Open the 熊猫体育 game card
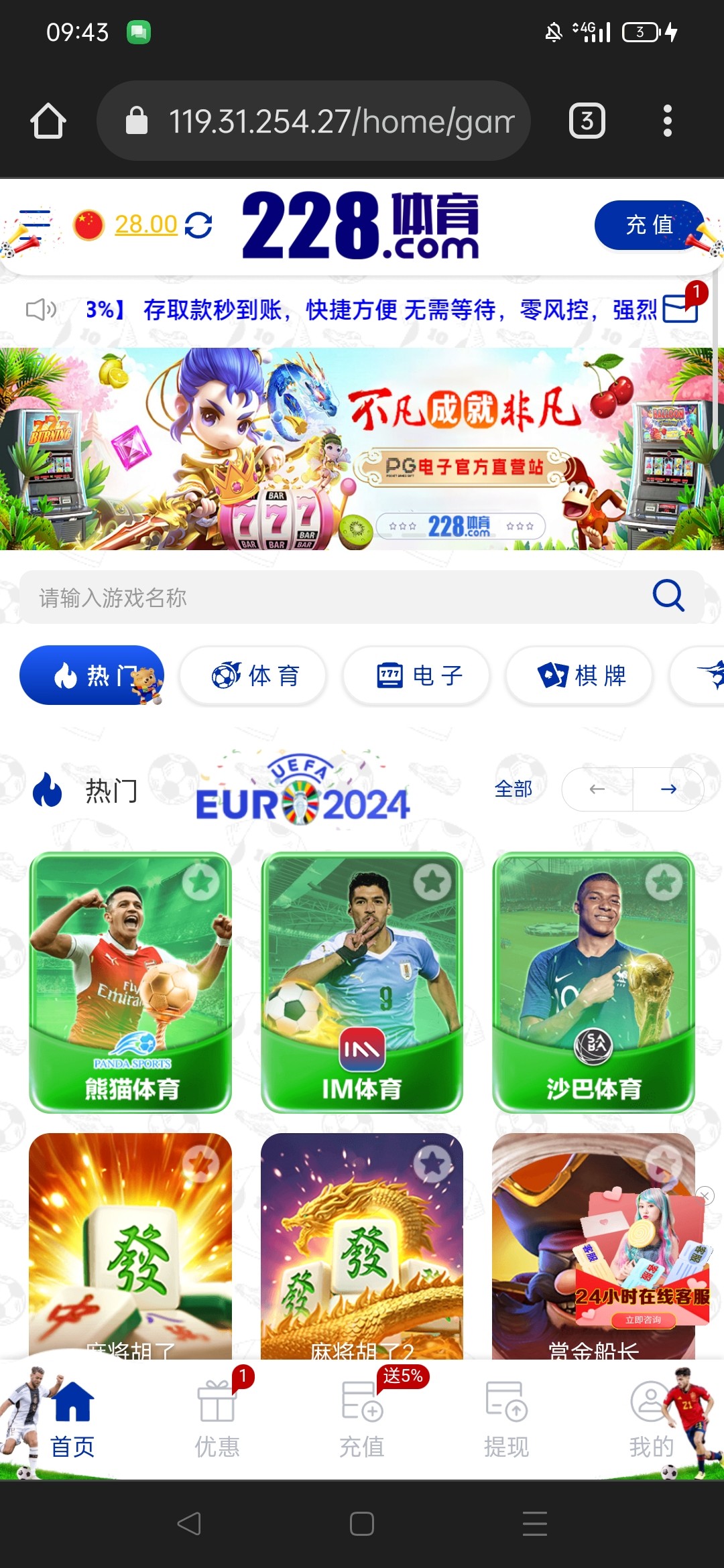 tap(131, 982)
